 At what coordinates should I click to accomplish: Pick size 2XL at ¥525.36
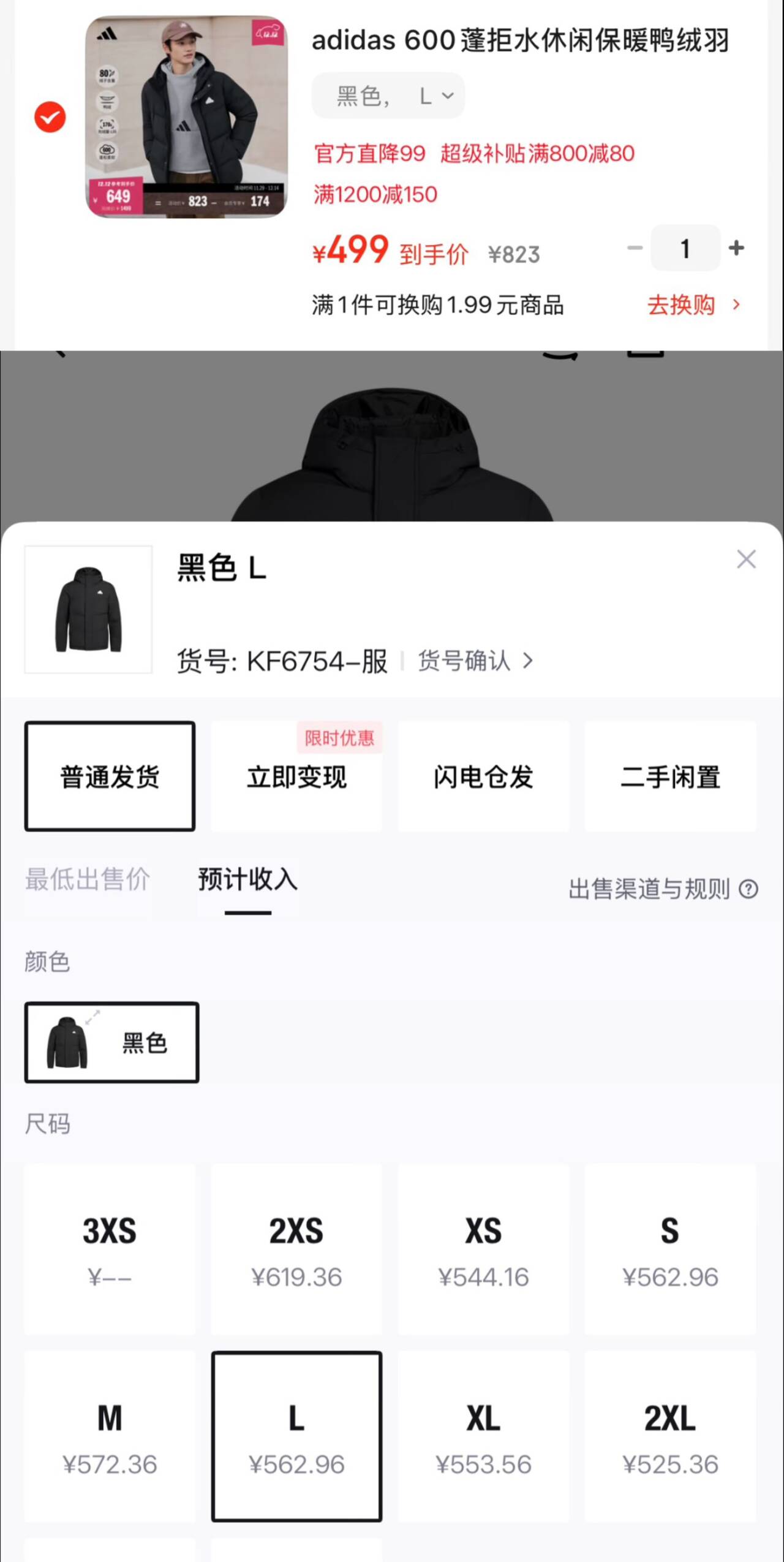pyautogui.click(x=670, y=1436)
